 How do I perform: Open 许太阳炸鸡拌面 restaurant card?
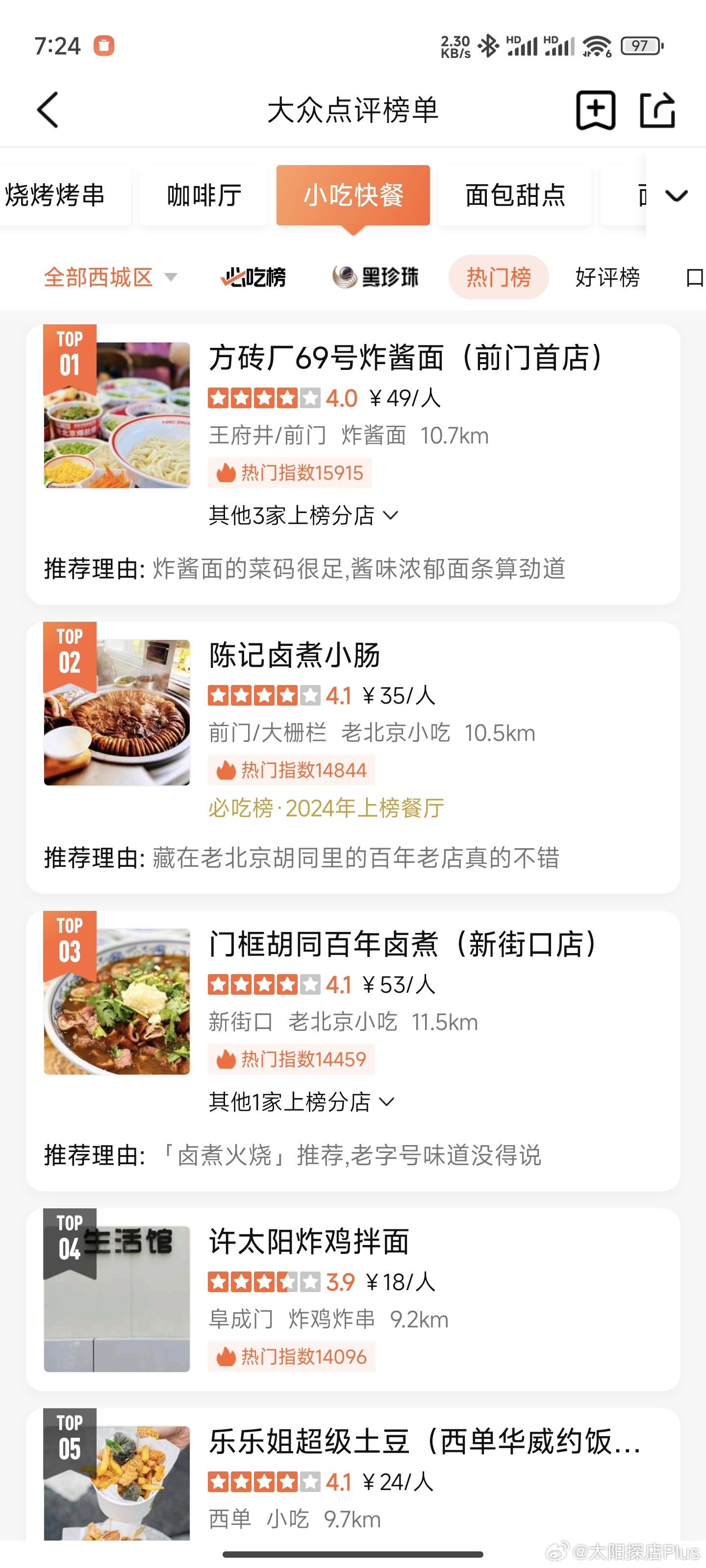click(353, 1300)
